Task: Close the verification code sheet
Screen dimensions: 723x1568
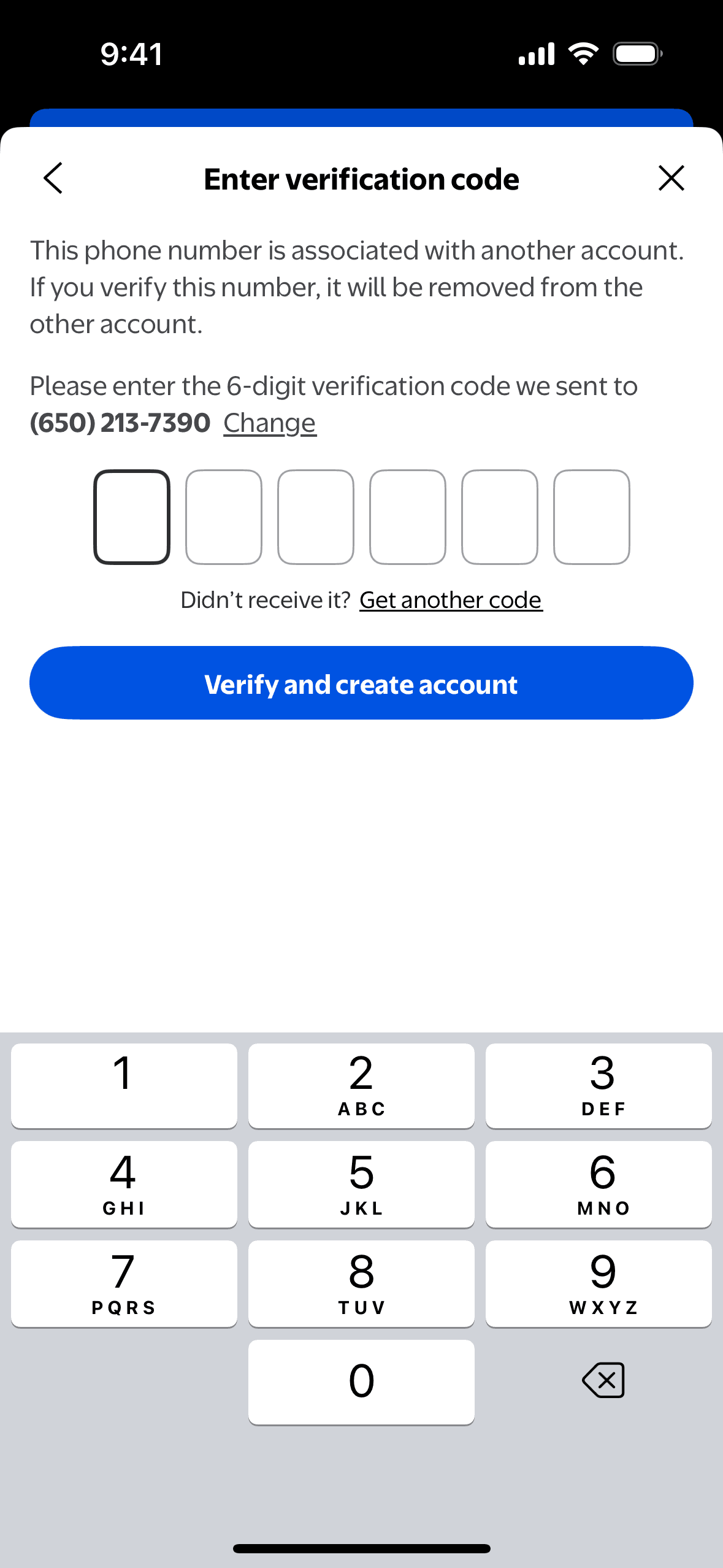Action: [671, 179]
